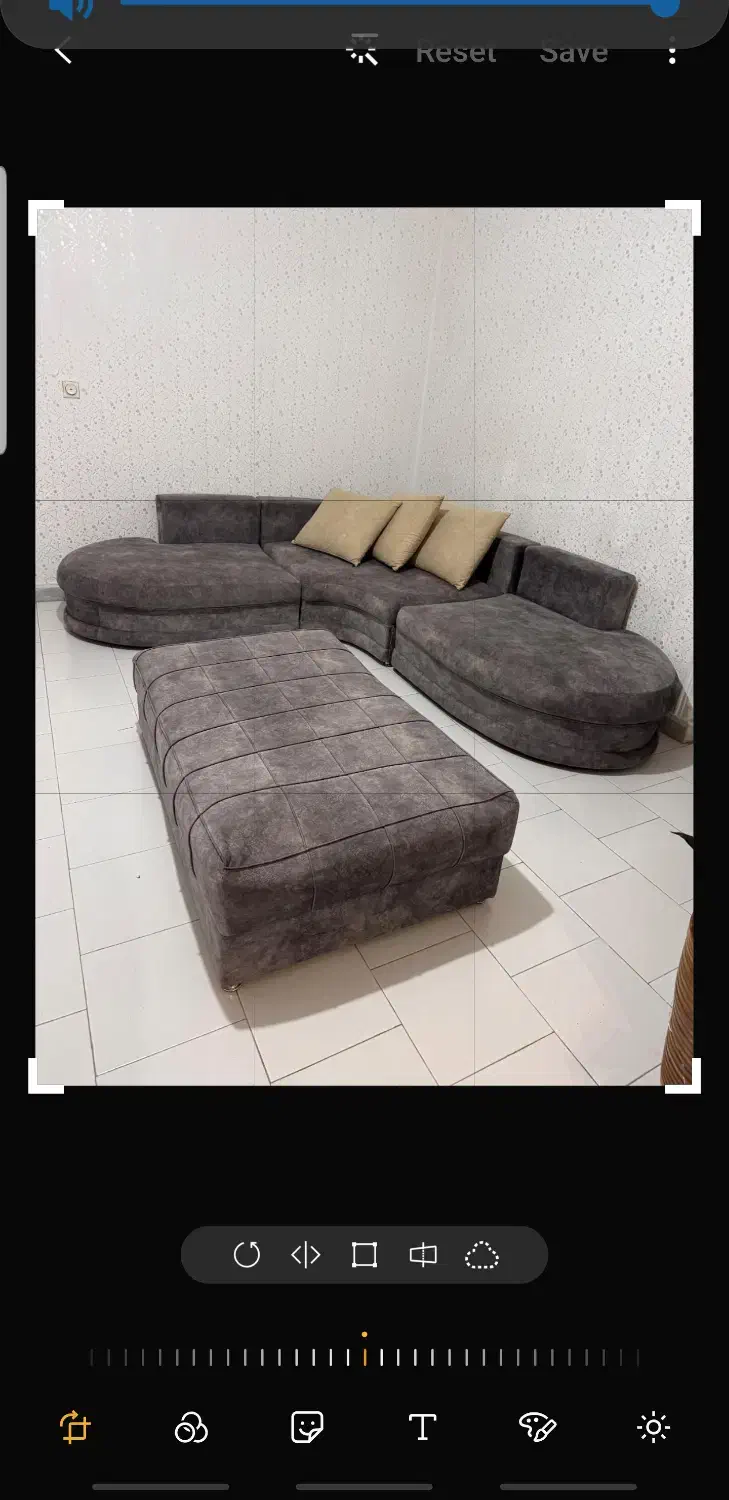
Task: Open the Stickers tab
Action: pyautogui.click(x=307, y=1427)
